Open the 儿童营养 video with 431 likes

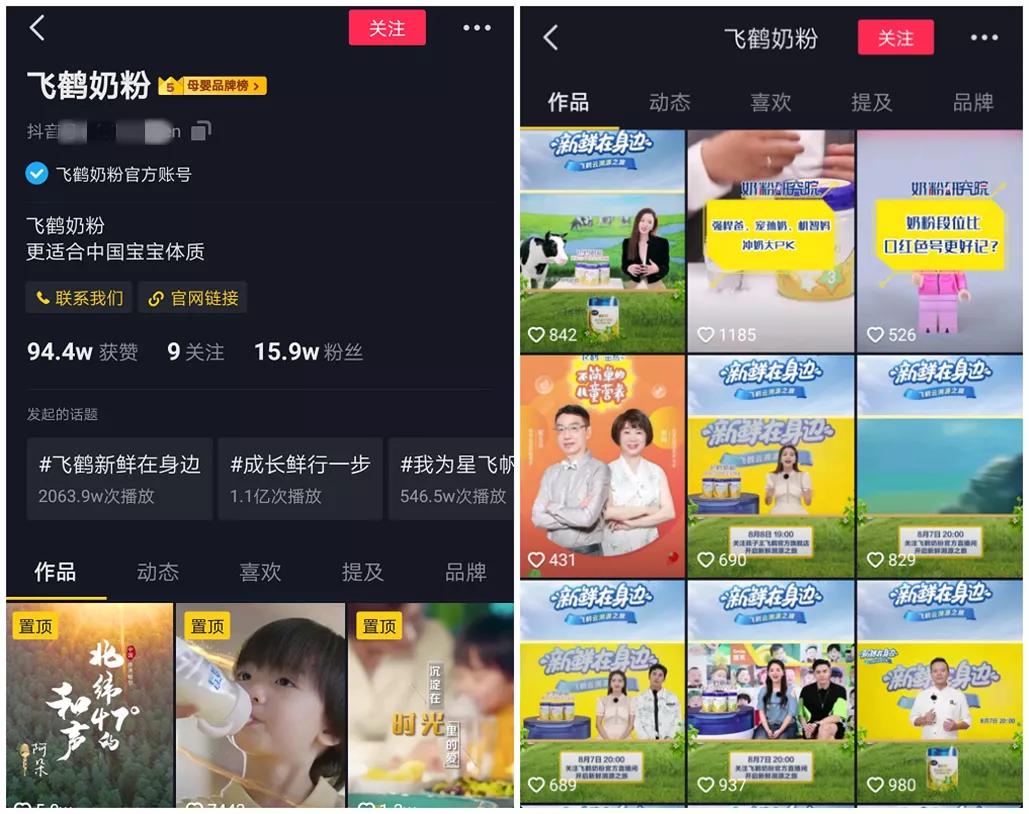coord(602,466)
